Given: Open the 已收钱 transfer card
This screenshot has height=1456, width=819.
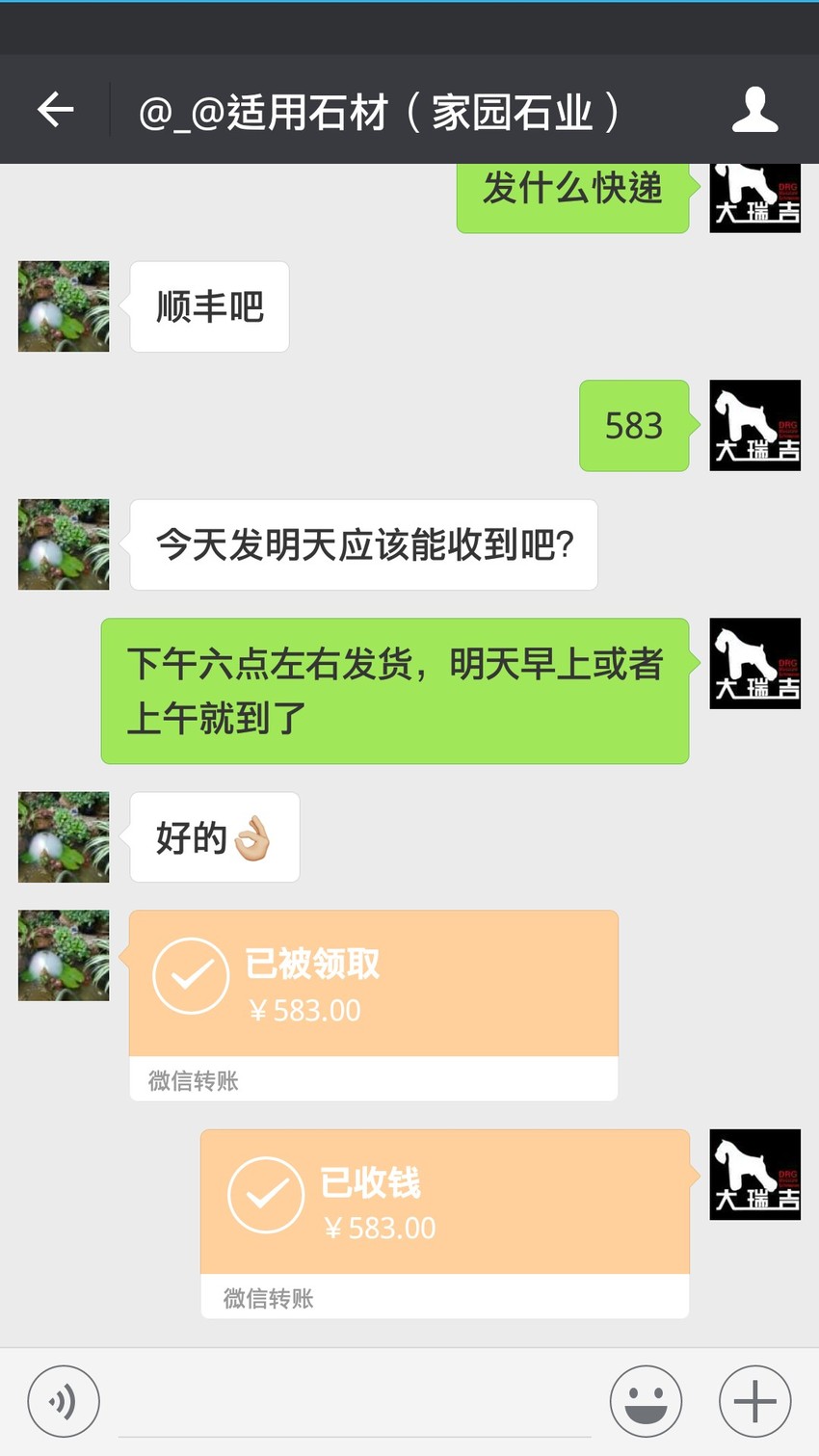Looking at the screenshot, I should pyautogui.click(x=445, y=1224).
